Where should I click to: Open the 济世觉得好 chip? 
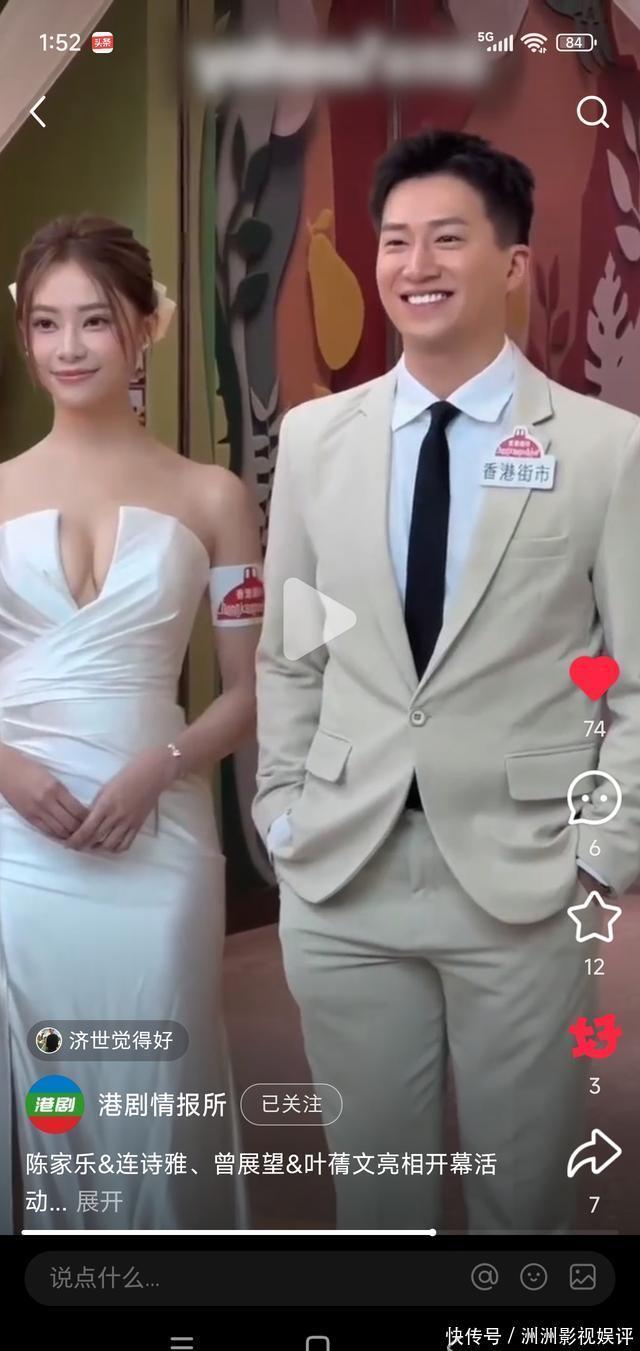point(107,1040)
